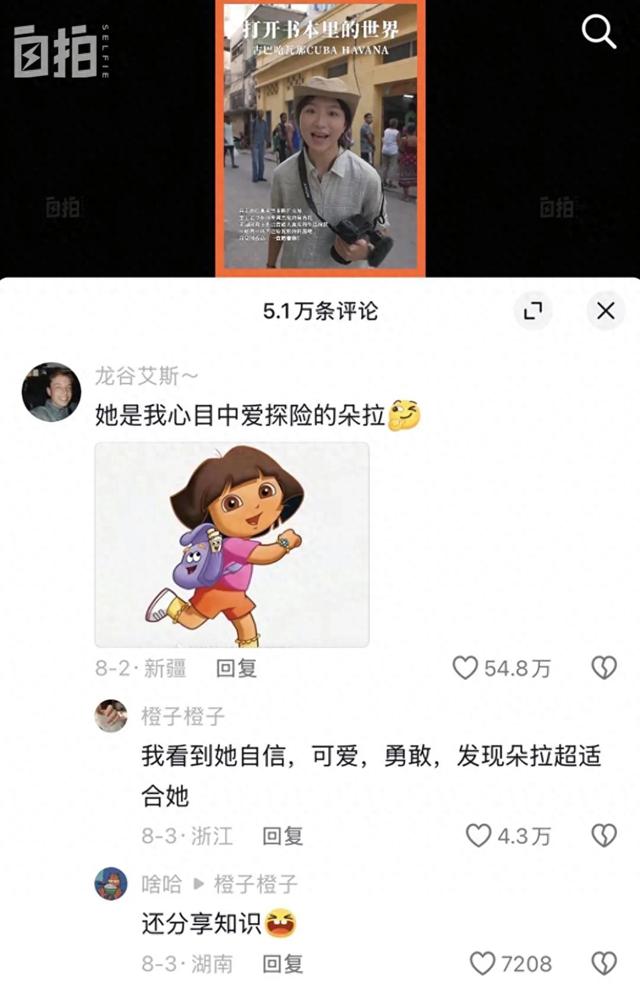The height and width of the screenshot is (984, 640).
Task: Open 龙谷艾斯~ profile avatar
Action: point(51,392)
